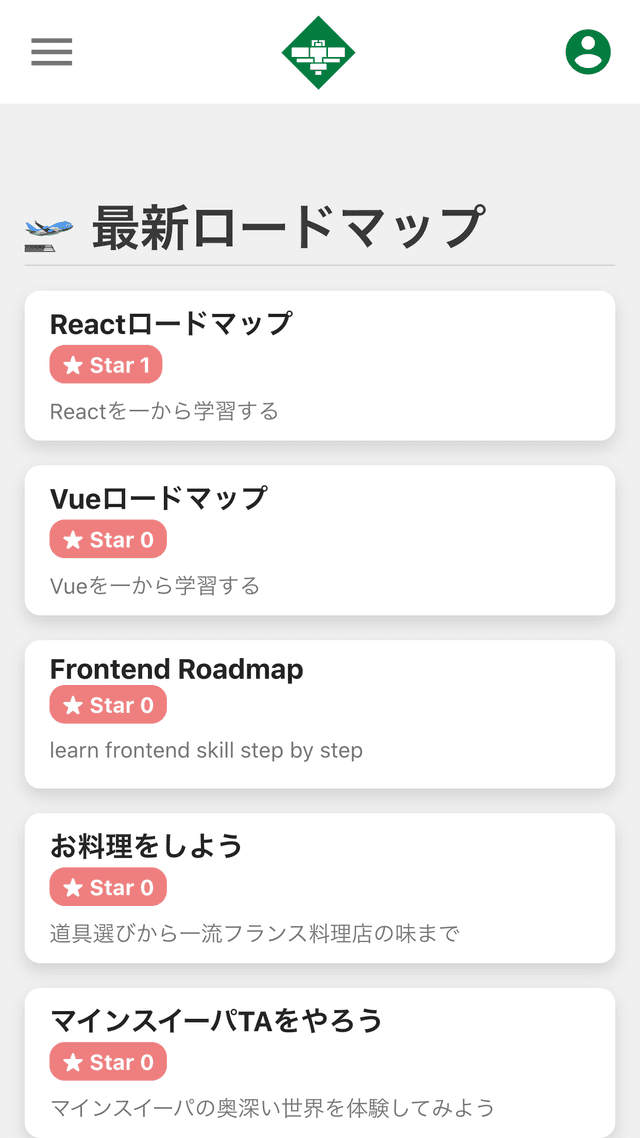Star the Reactロードマップ roadmap
Screen dimensions: 640x1138
tap(106, 365)
